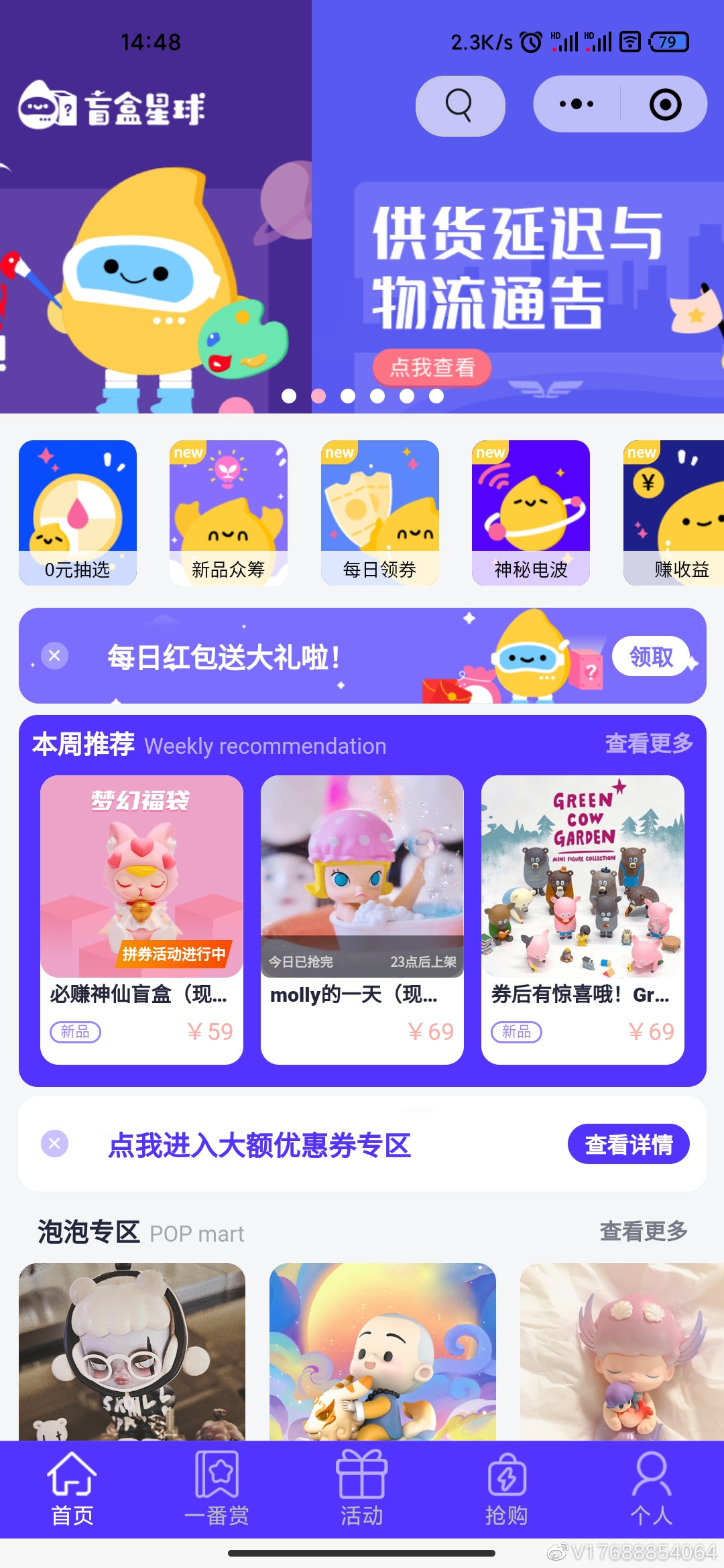Viewport: 724px width, 1568px height.
Task: Claim the daily red packet with 领取
Action: [x=651, y=657]
